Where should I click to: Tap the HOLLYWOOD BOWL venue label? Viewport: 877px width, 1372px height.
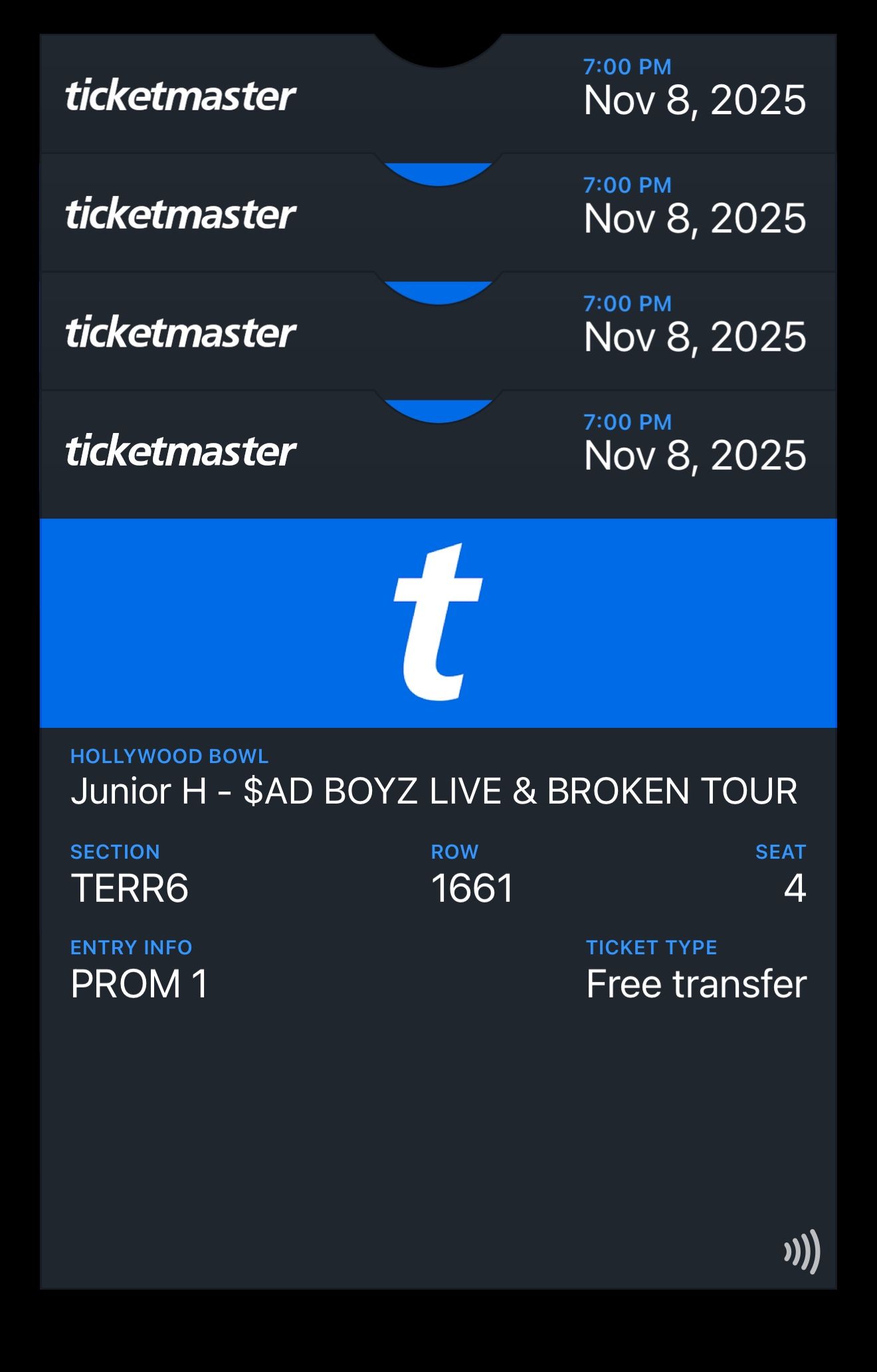(x=170, y=756)
